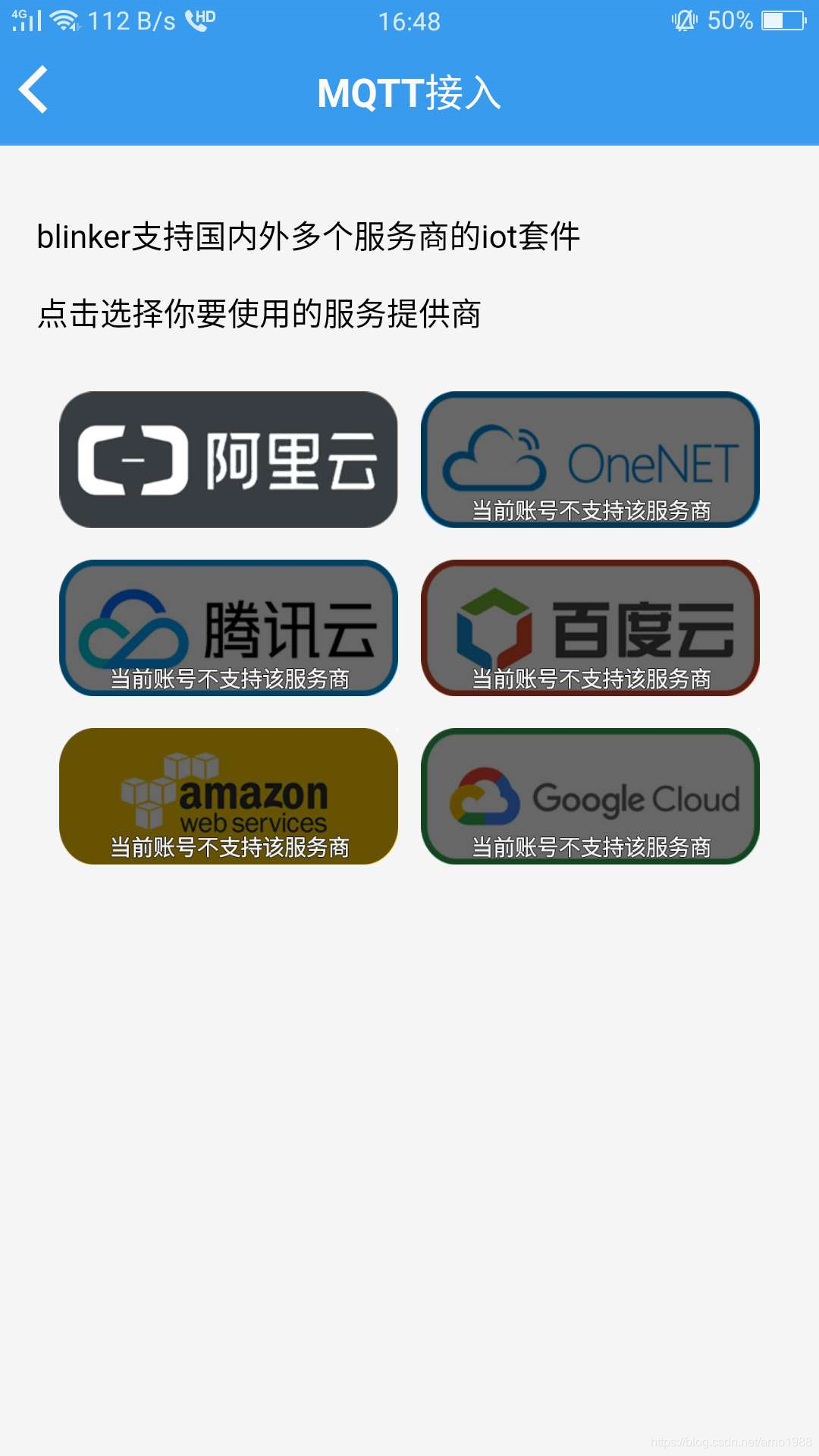
Task: Choose the 腾讯云 provider card
Action: tap(228, 628)
